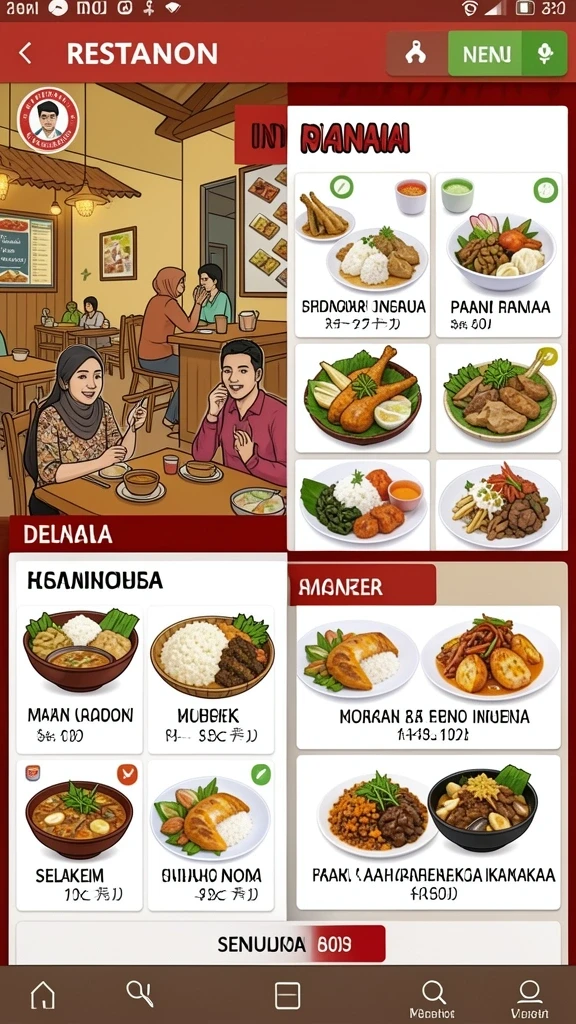The height and width of the screenshot is (1024, 576).
Task: Open the profile tab at bottom right
Action: (530, 999)
